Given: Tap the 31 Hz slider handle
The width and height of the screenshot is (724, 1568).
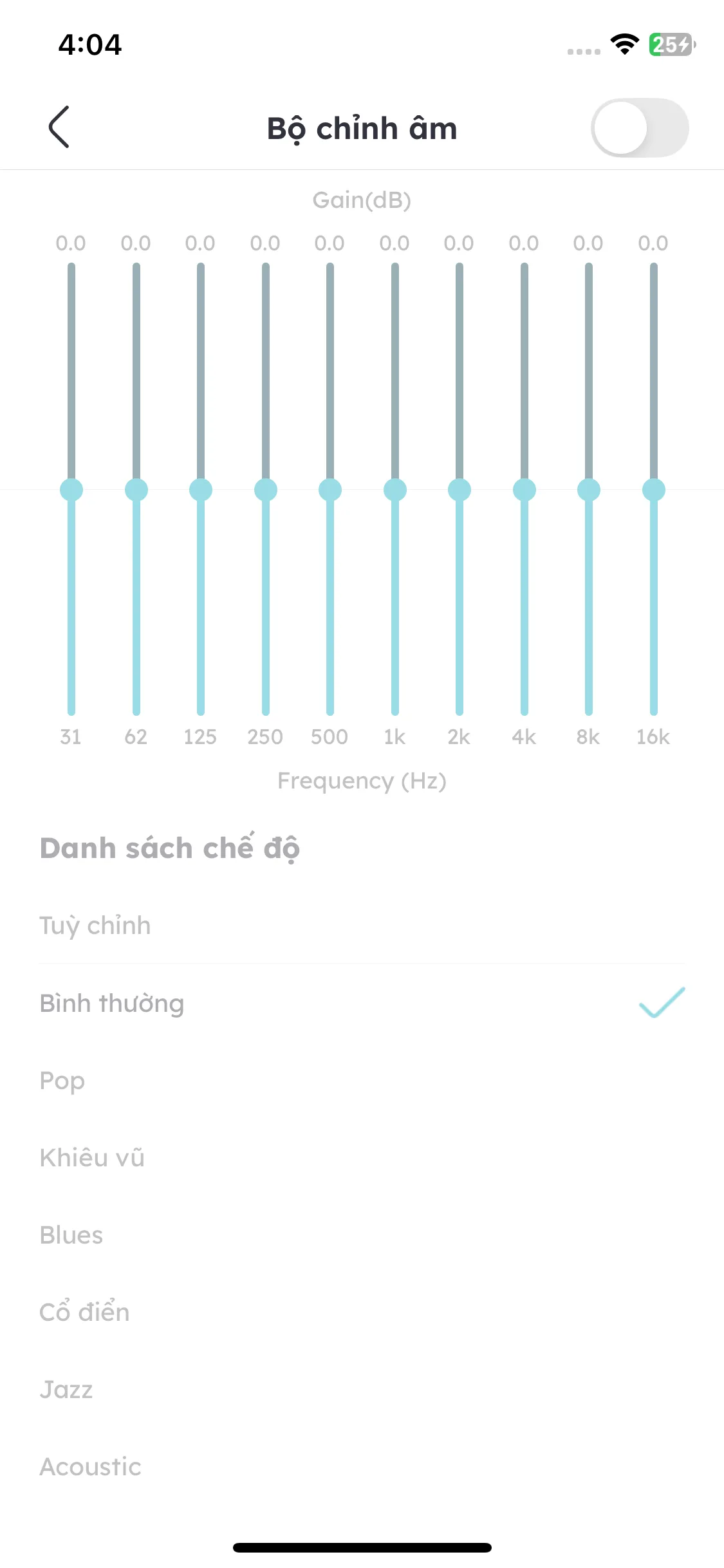Looking at the screenshot, I should pyautogui.click(x=71, y=489).
